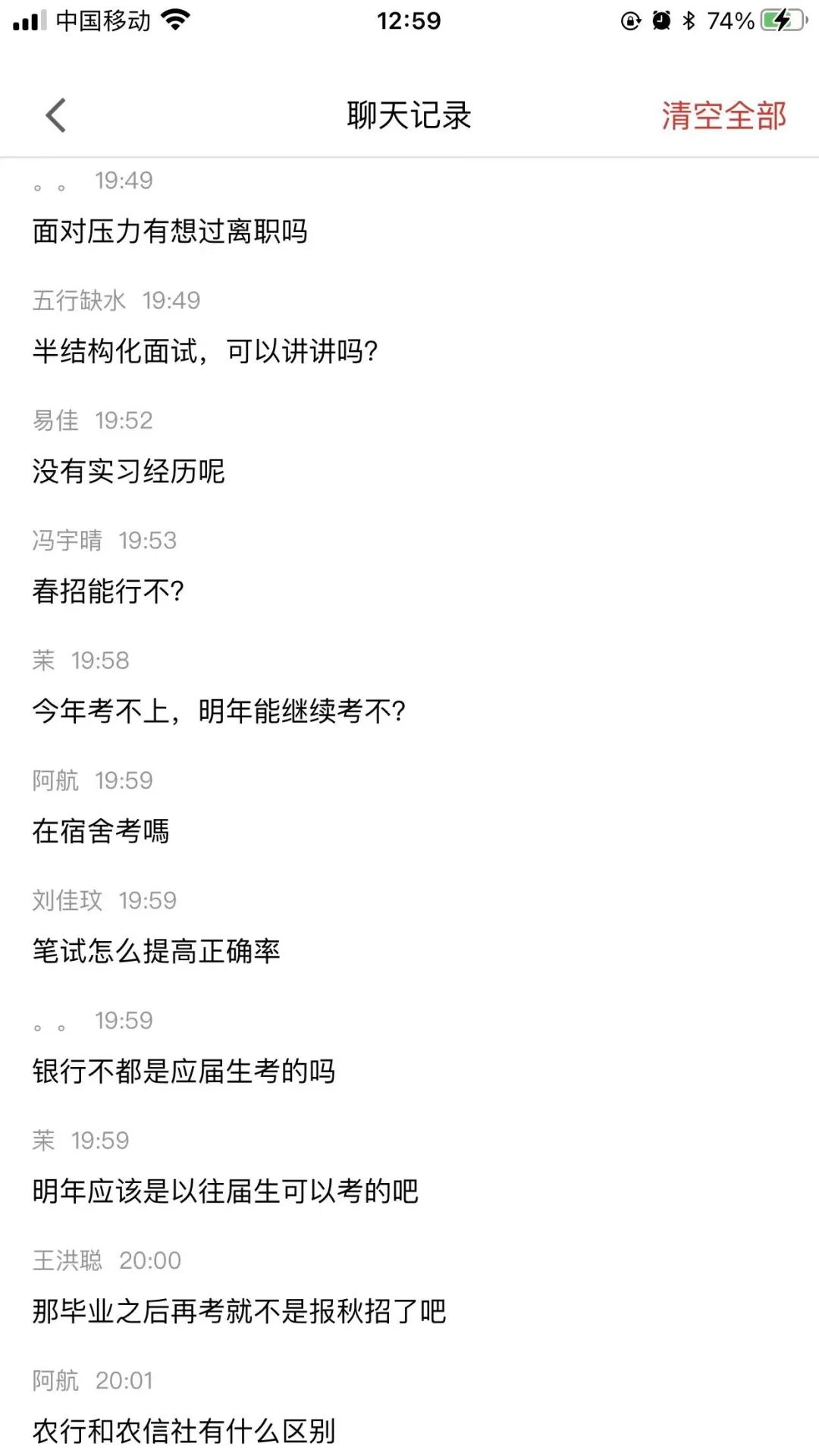Go back from the 聊天记录 page
The image size is (819, 1456).
pyautogui.click(x=56, y=115)
